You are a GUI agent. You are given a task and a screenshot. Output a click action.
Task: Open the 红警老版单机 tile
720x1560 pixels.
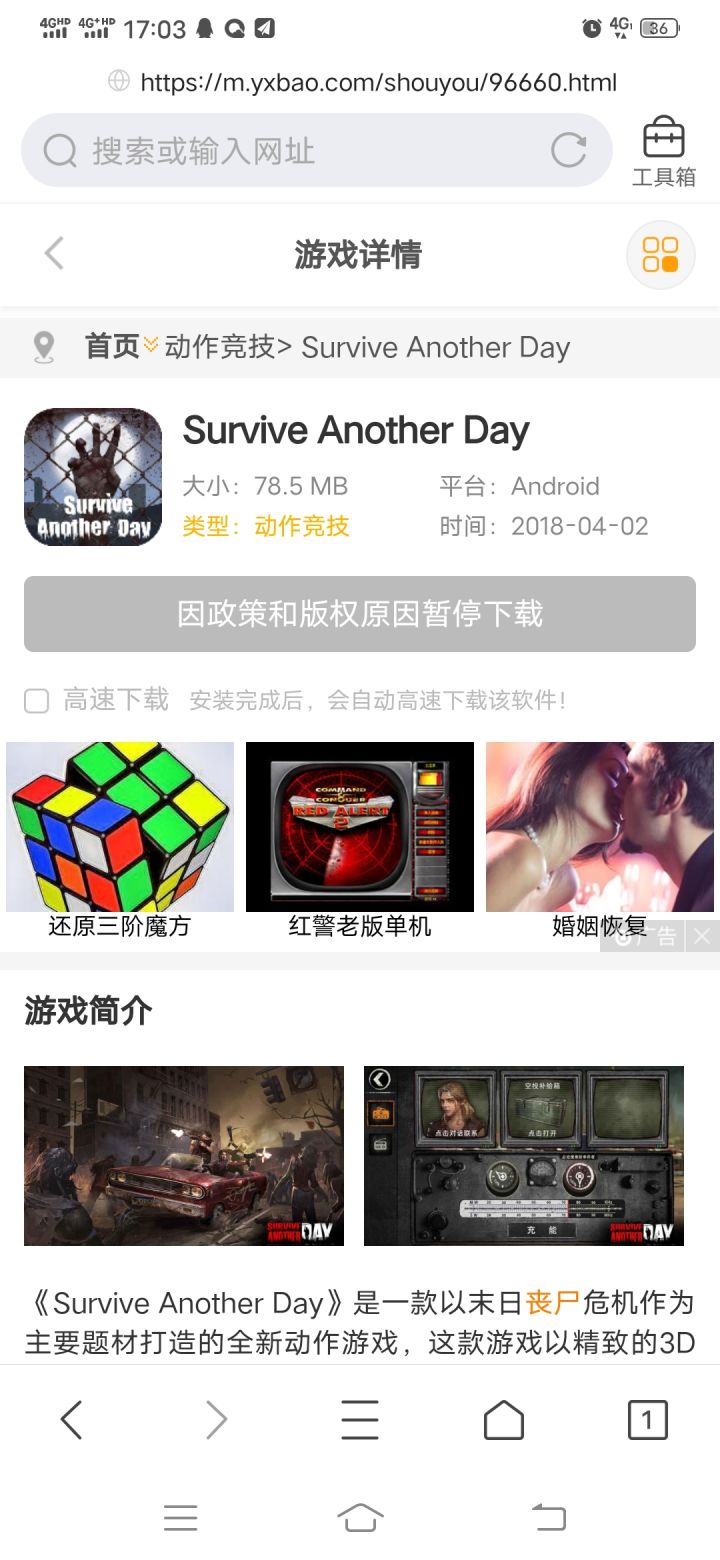[360, 840]
